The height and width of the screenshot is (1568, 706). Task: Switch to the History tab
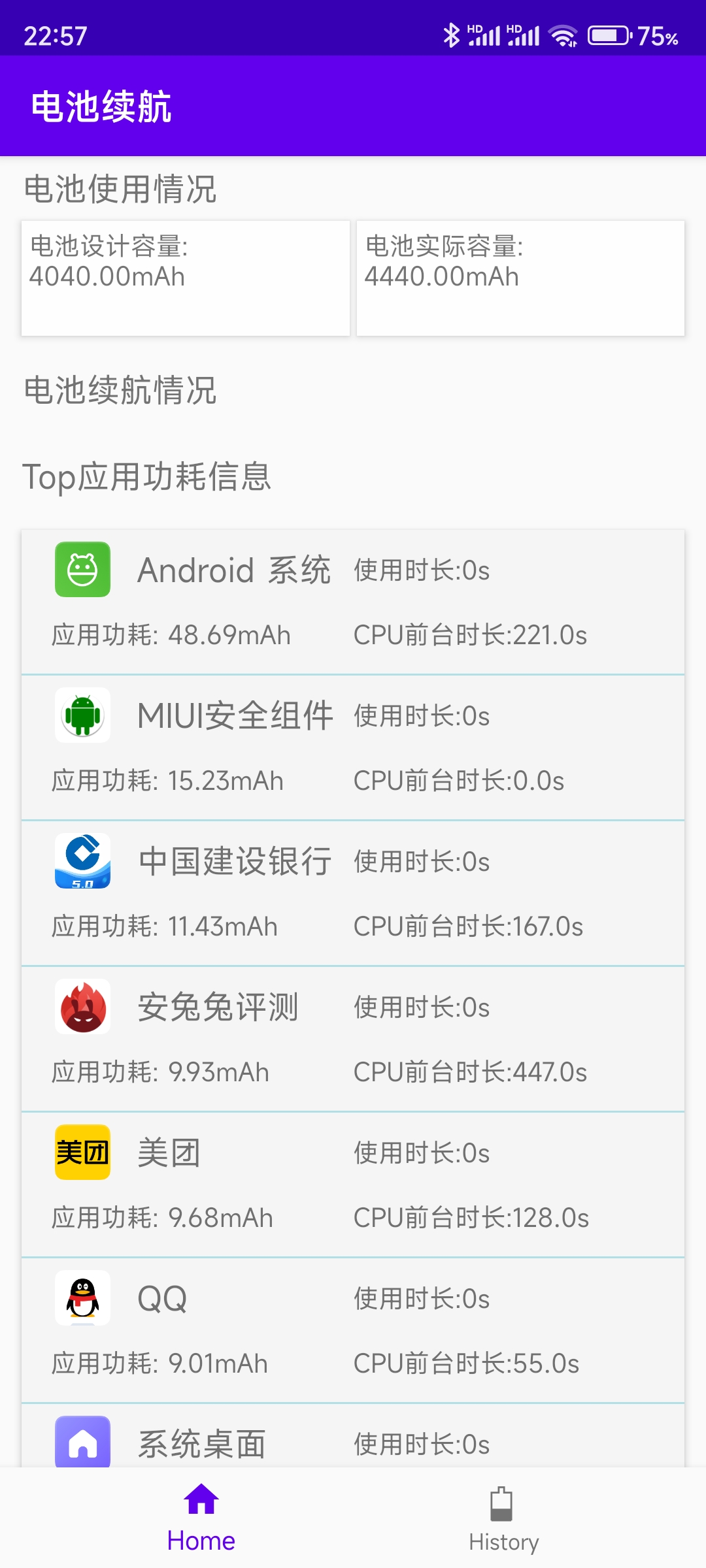[x=503, y=1519]
